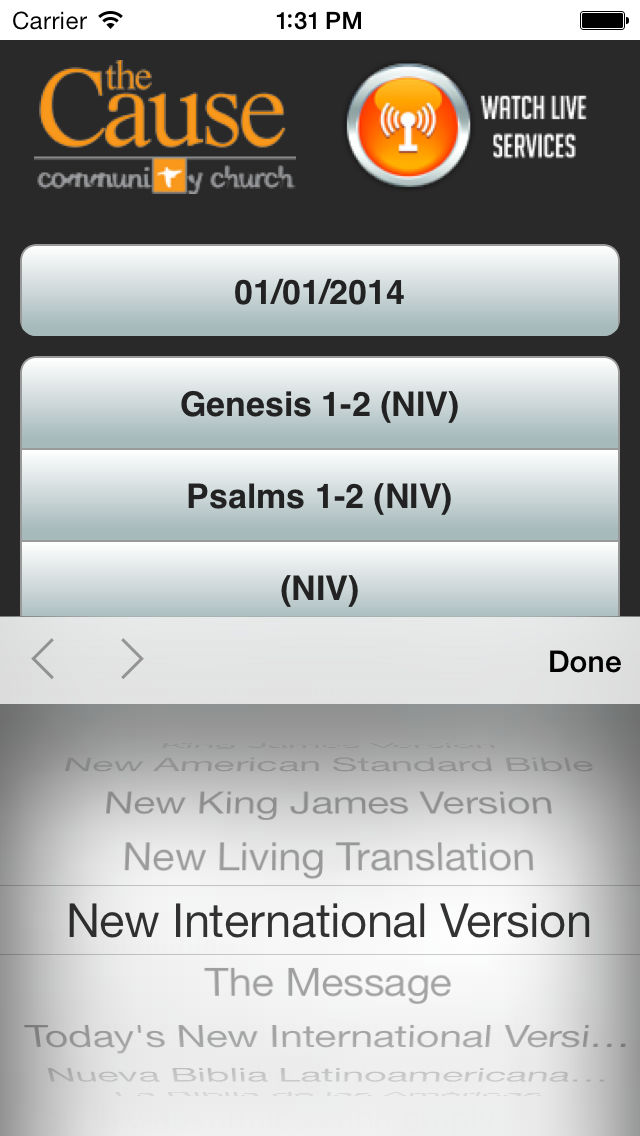Open the 01/01/2014 date selector
640x1136 pixels.
coord(320,291)
